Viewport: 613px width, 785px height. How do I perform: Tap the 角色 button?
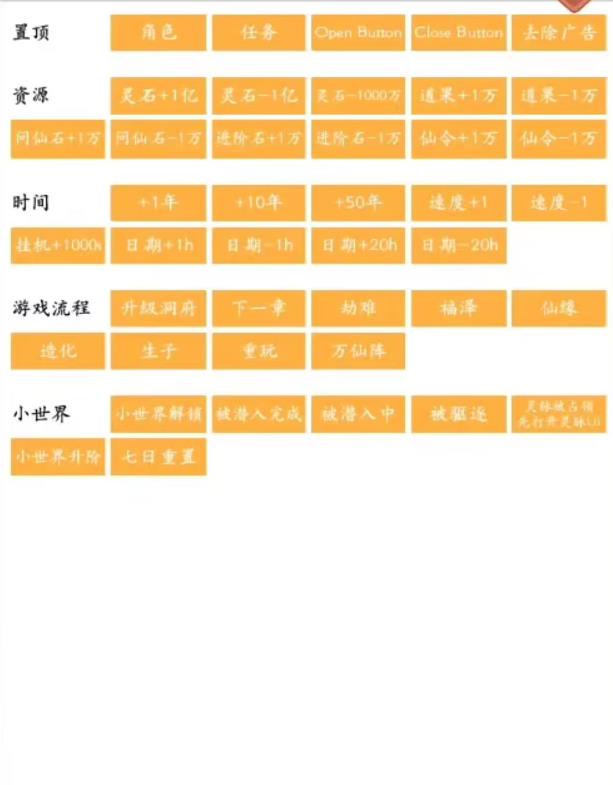pyautogui.click(x=158, y=33)
